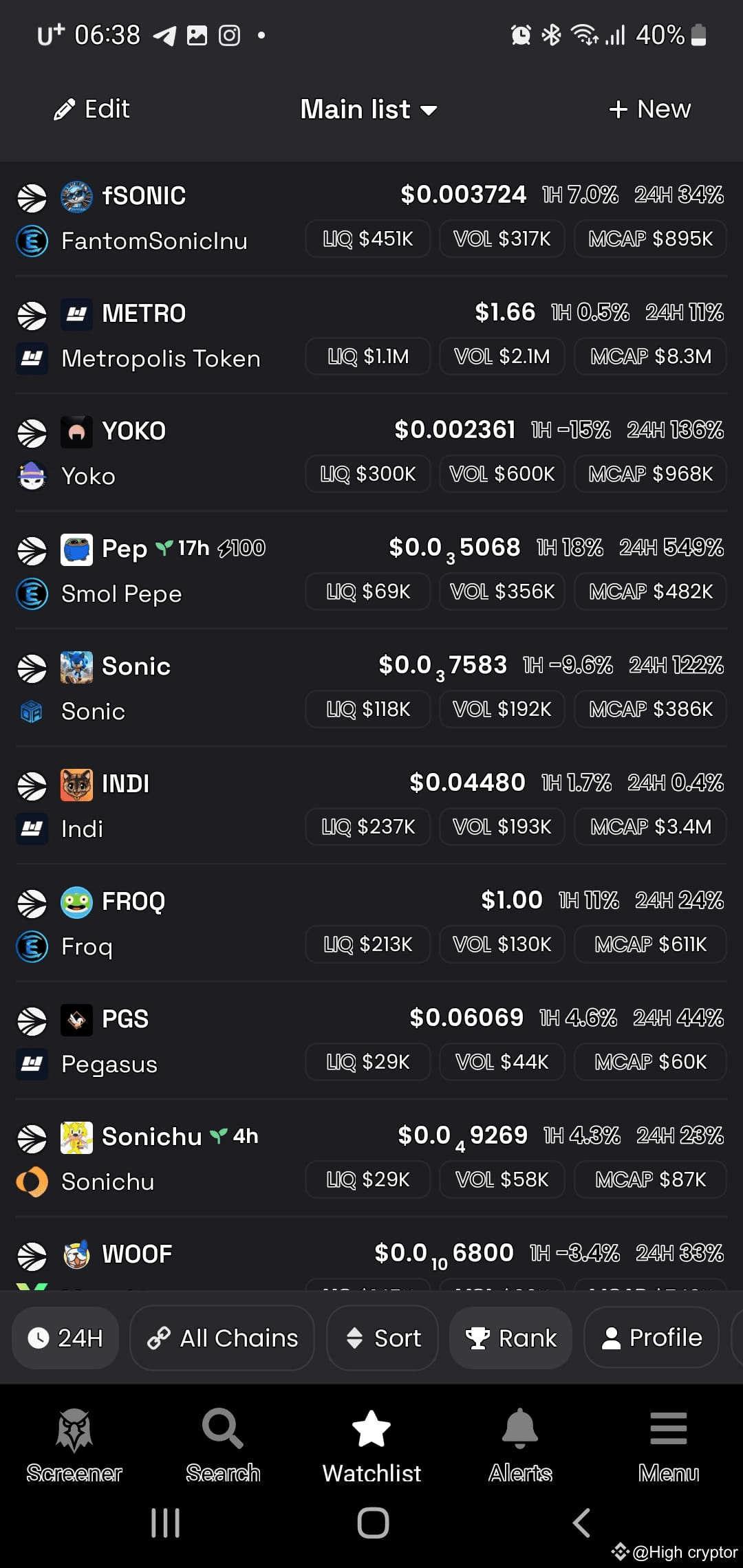Switch to Profile view in the filter bar
743x1568 pixels.
pos(651,1337)
